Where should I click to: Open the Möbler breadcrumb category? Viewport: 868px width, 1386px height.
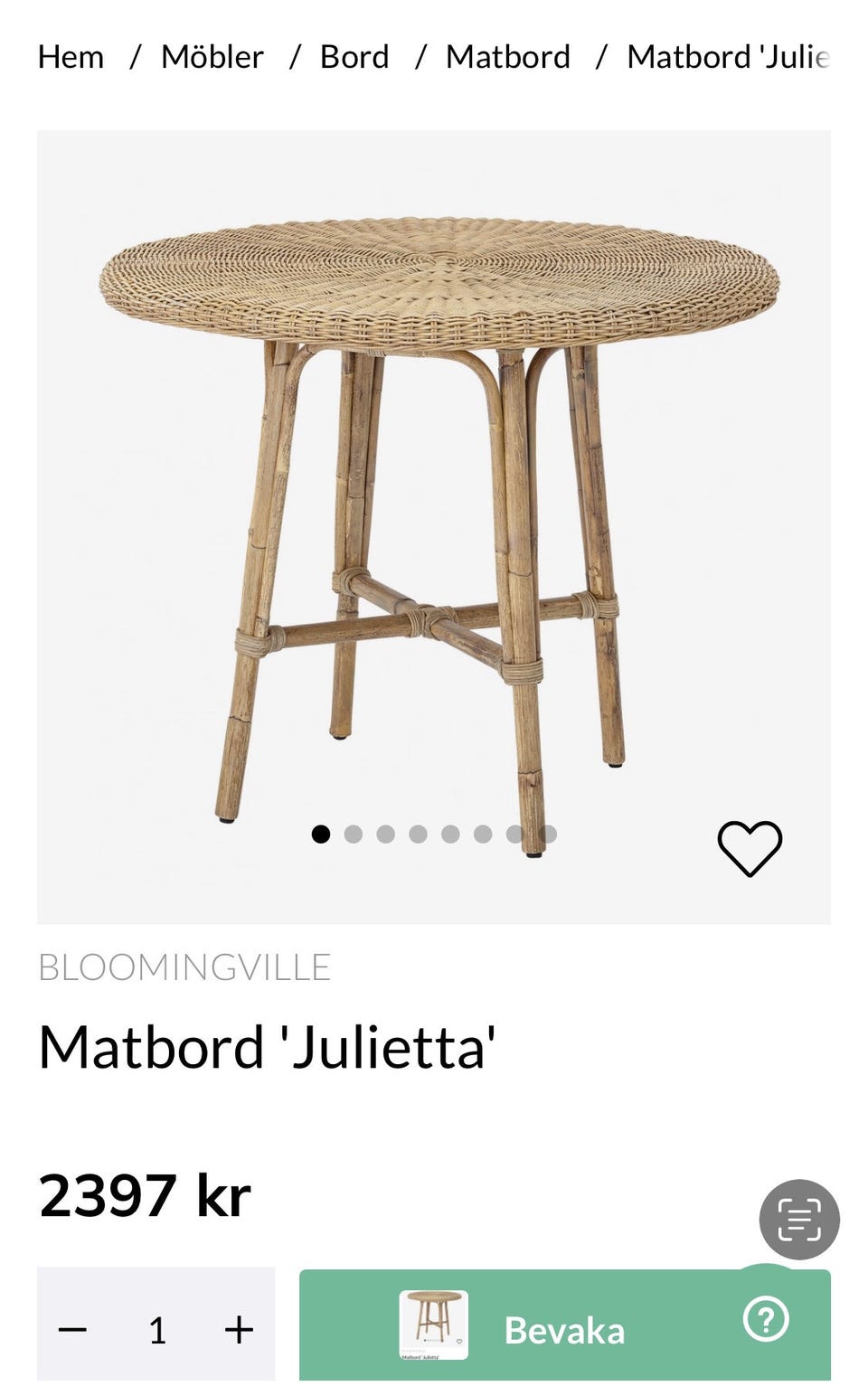212,57
